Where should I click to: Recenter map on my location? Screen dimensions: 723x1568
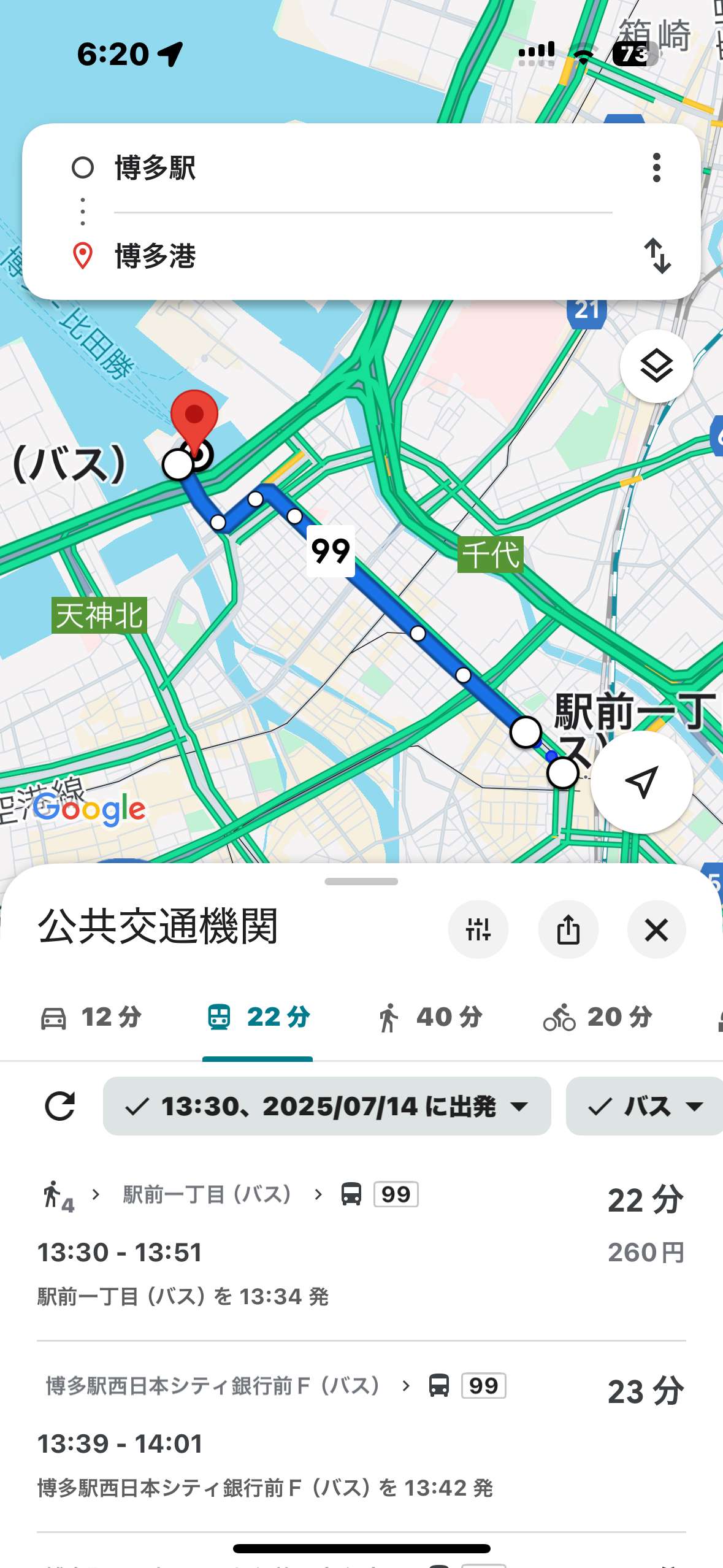(x=642, y=782)
